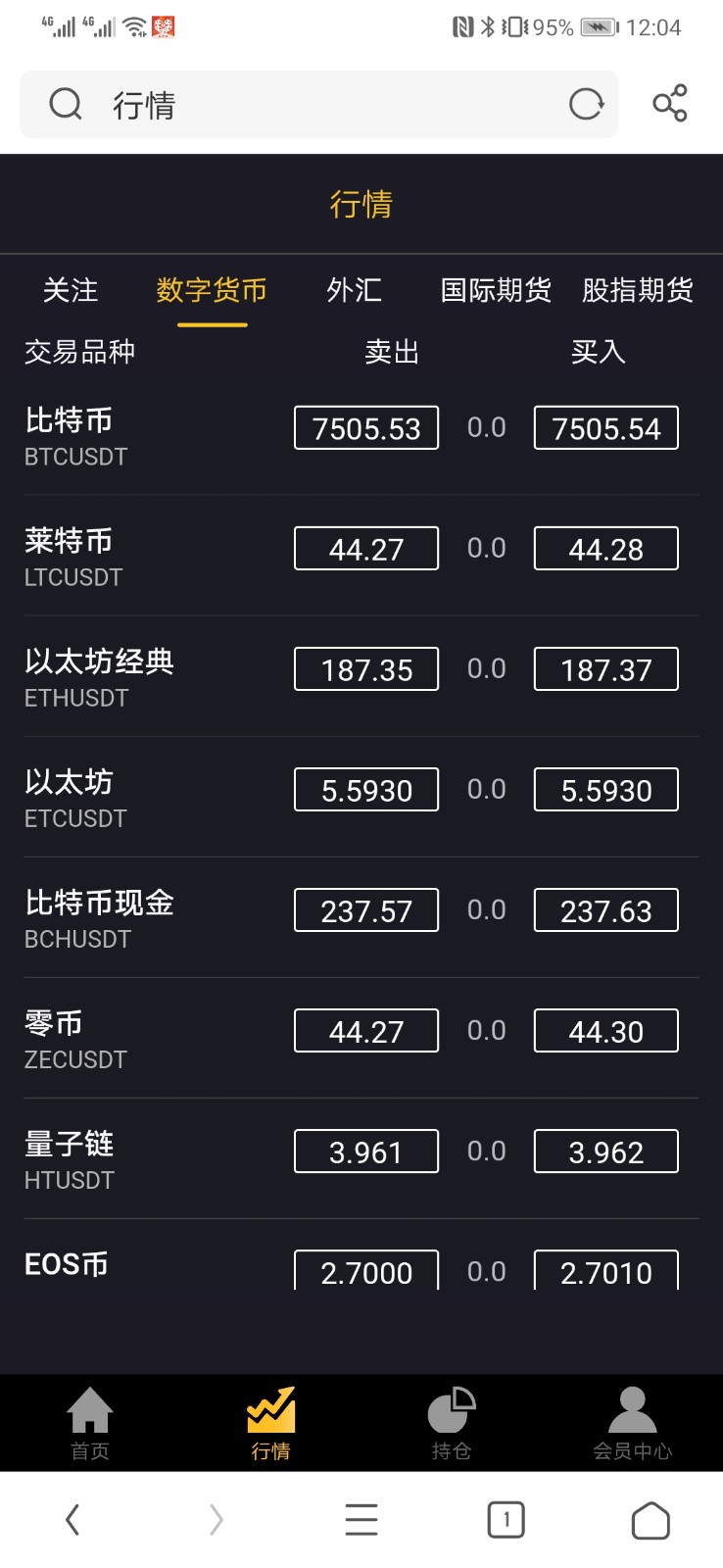The height and width of the screenshot is (1568, 723).
Task: Open the browser tab switcher showing 1
Action: click(x=506, y=1520)
